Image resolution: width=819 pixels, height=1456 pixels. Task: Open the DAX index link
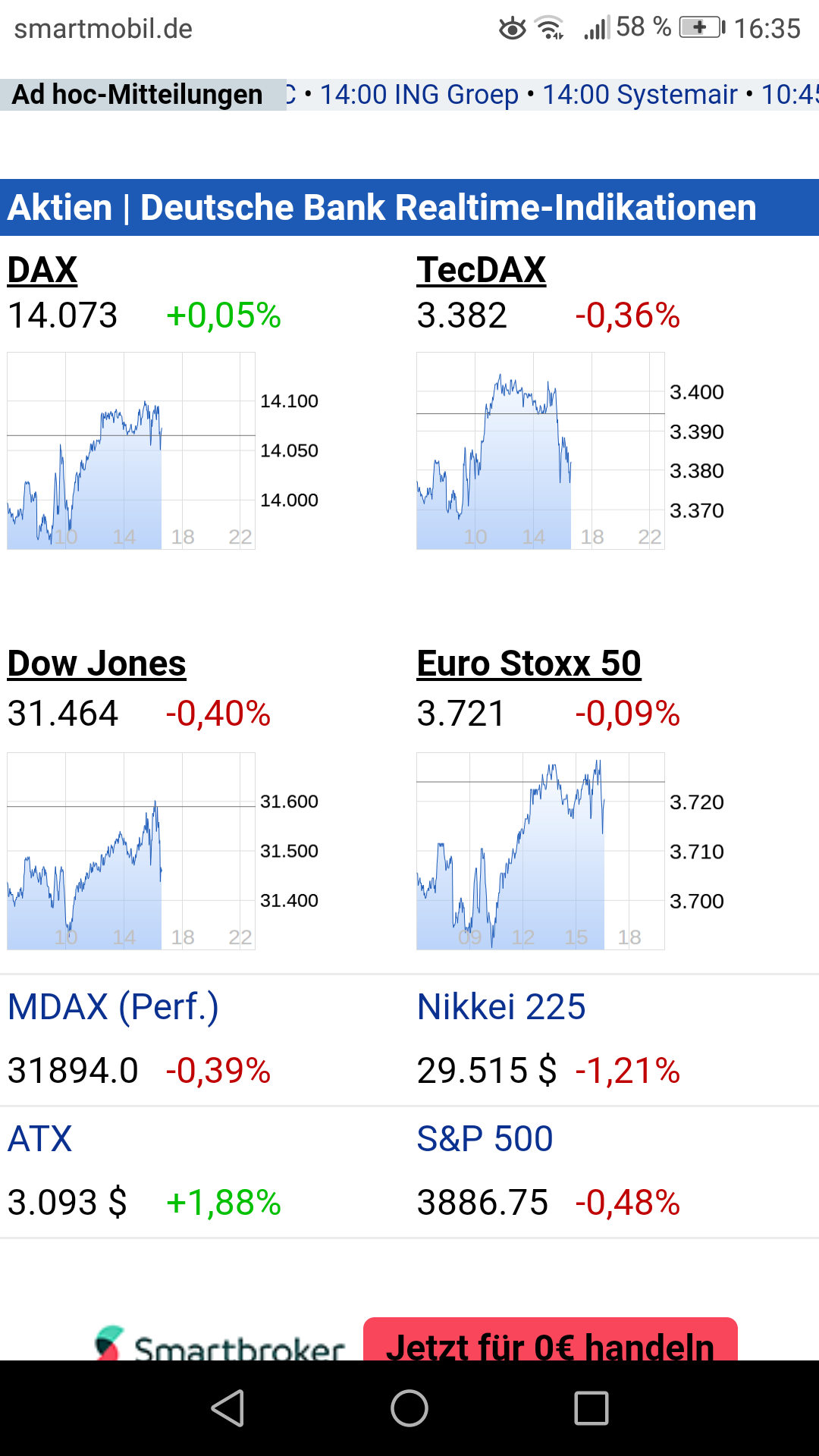pyautogui.click(x=42, y=270)
